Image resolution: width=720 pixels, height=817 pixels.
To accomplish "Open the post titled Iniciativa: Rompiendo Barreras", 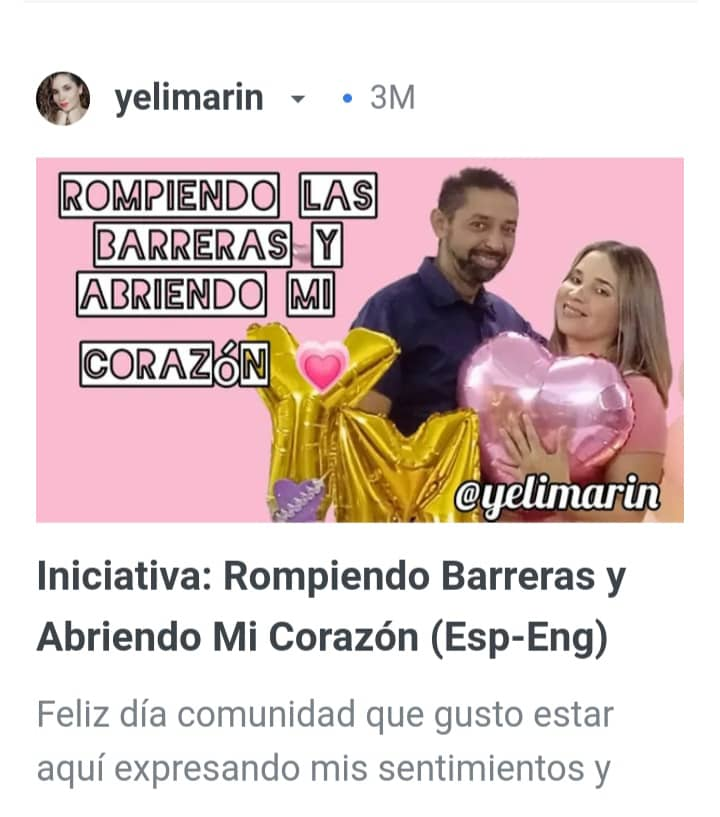I will (330, 607).
